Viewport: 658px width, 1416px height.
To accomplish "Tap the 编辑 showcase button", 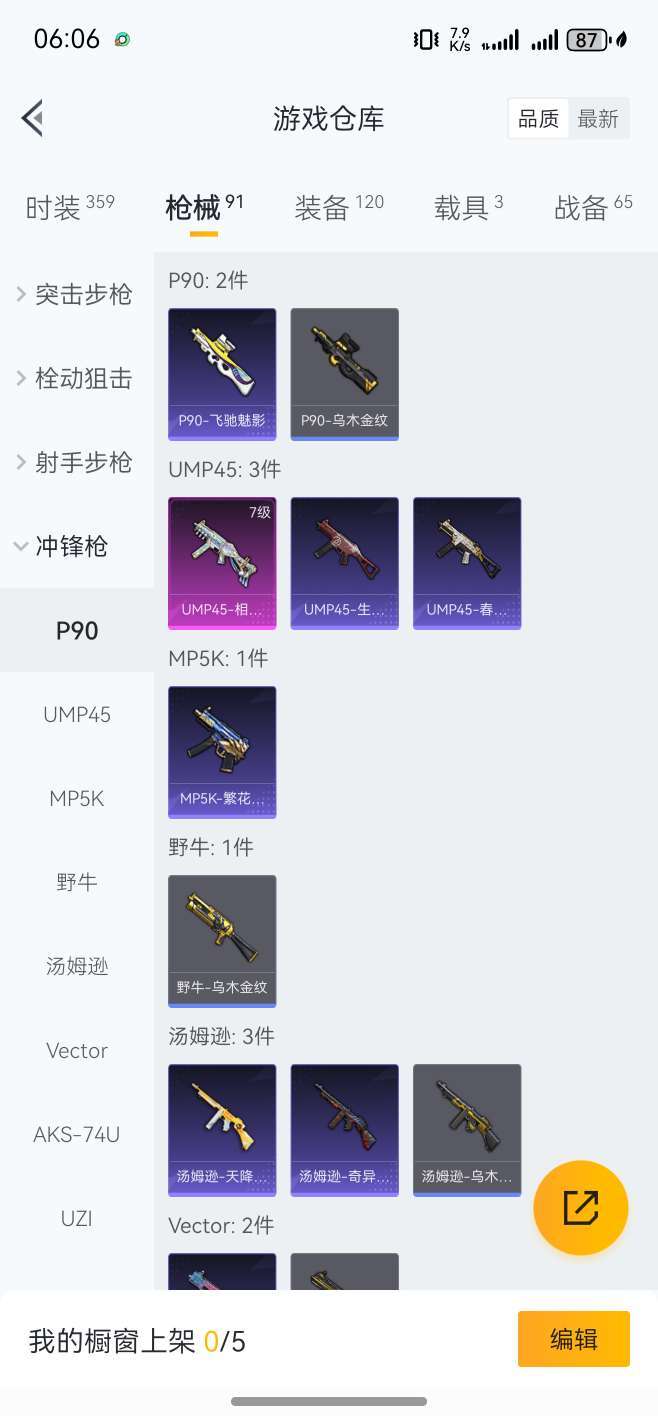I will 573,1339.
